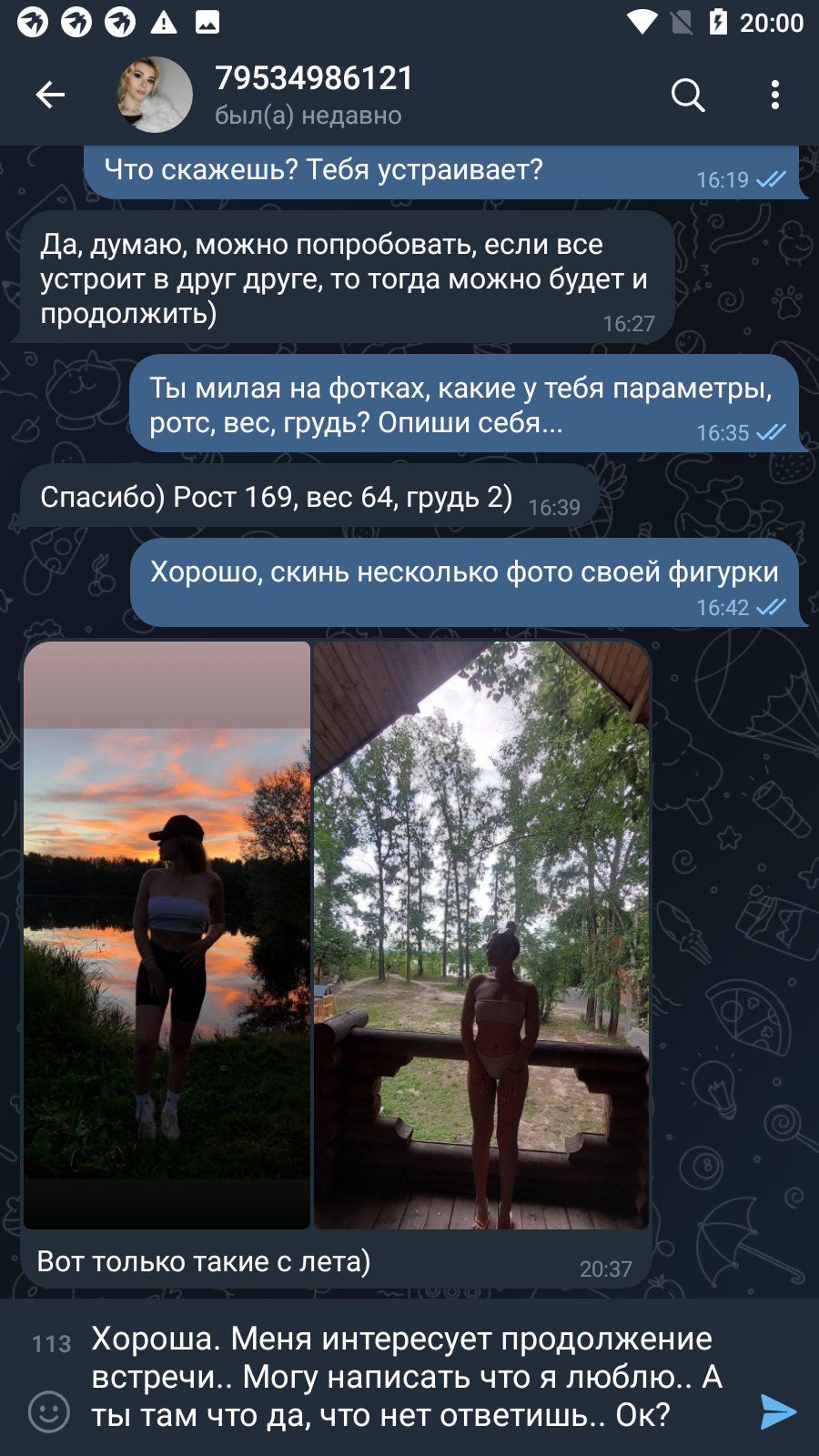Tap the message text field
Viewport: 819px width, 1456px height.
pyautogui.click(x=409, y=1377)
